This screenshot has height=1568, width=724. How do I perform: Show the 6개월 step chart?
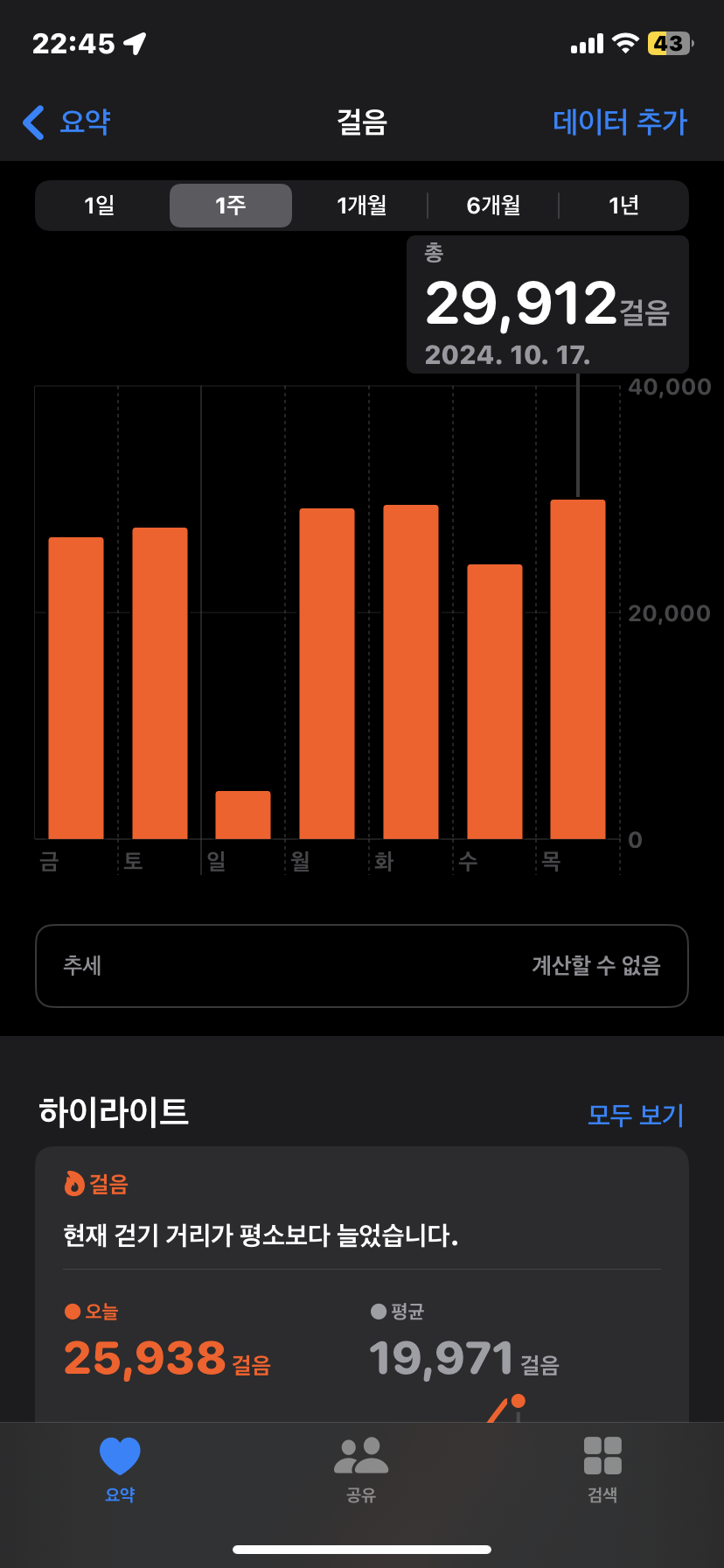(x=493, y=206)
